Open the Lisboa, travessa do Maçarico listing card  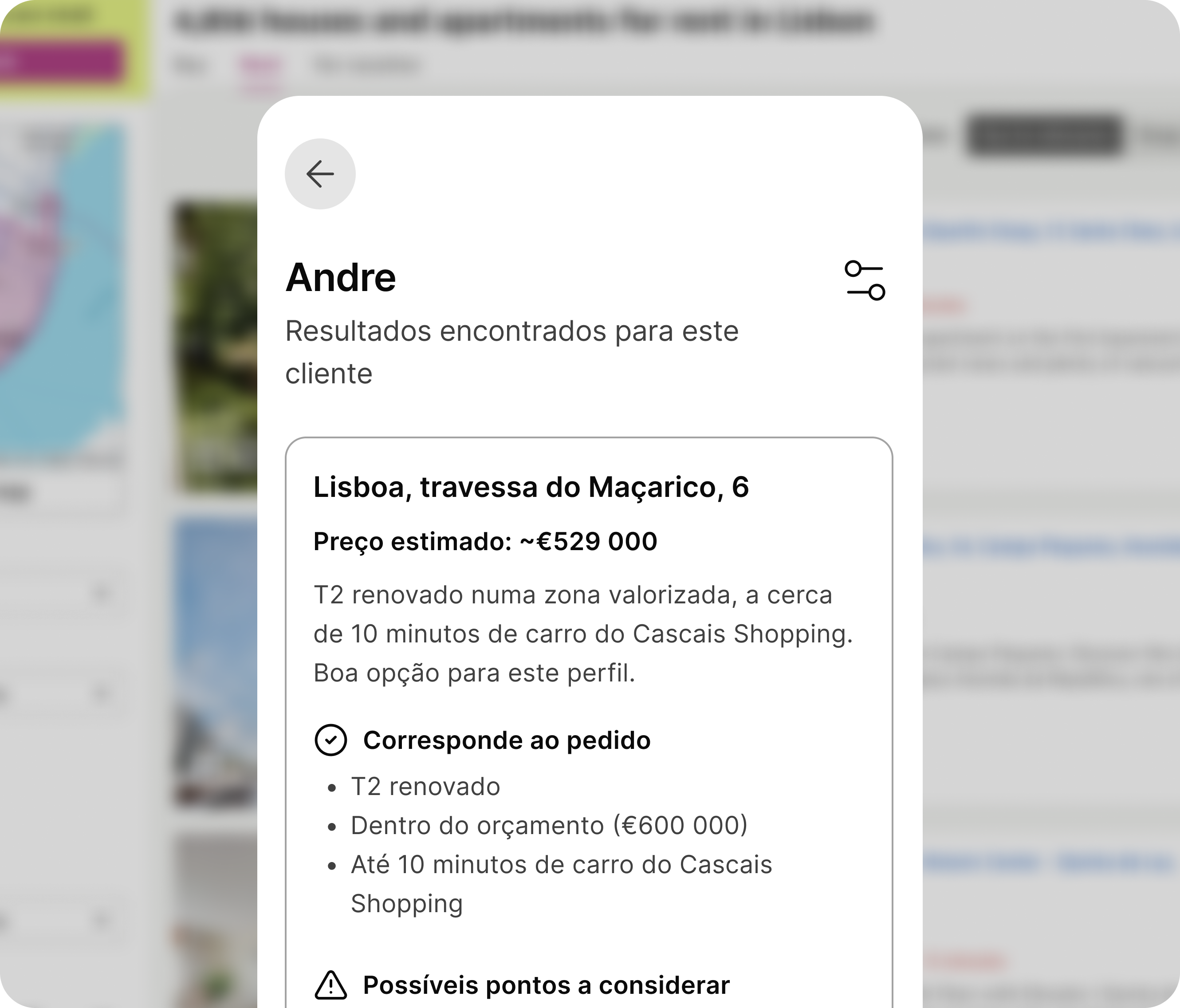pyautogui.click(x=531, y=488)
